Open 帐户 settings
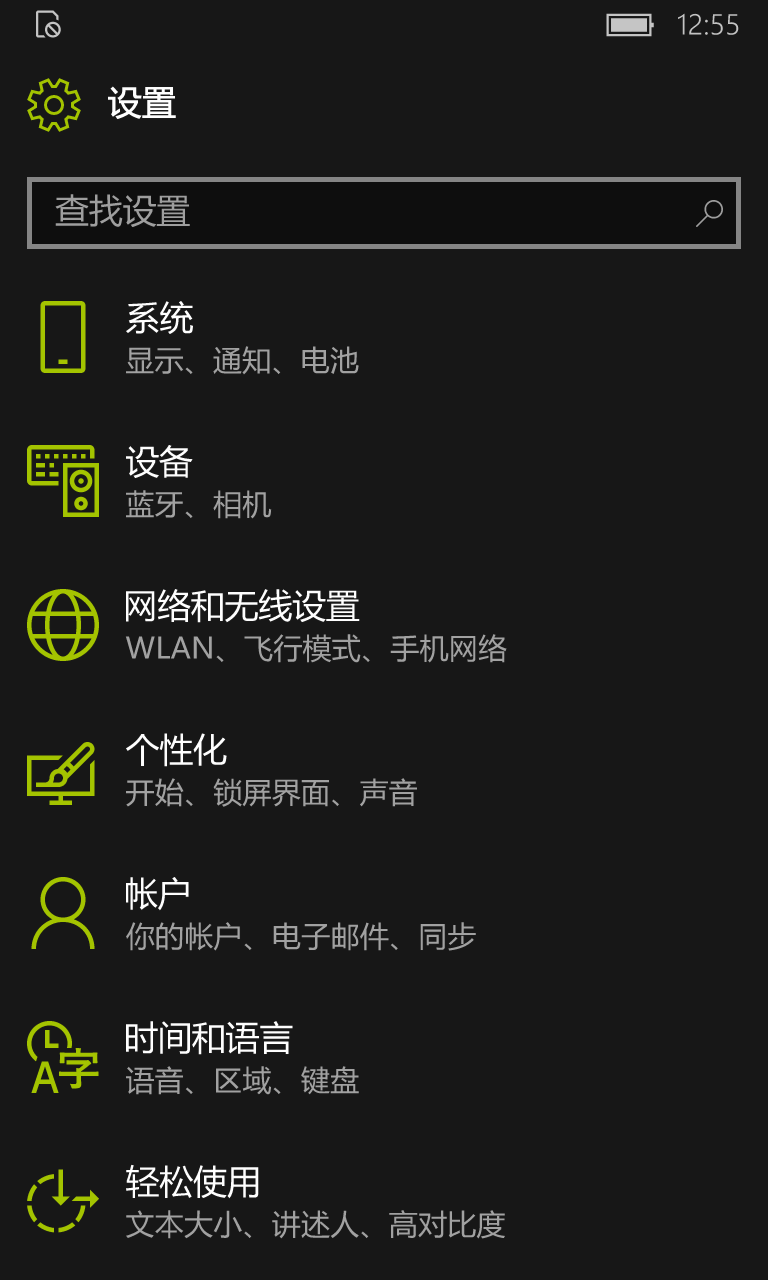 click(384, 914)
